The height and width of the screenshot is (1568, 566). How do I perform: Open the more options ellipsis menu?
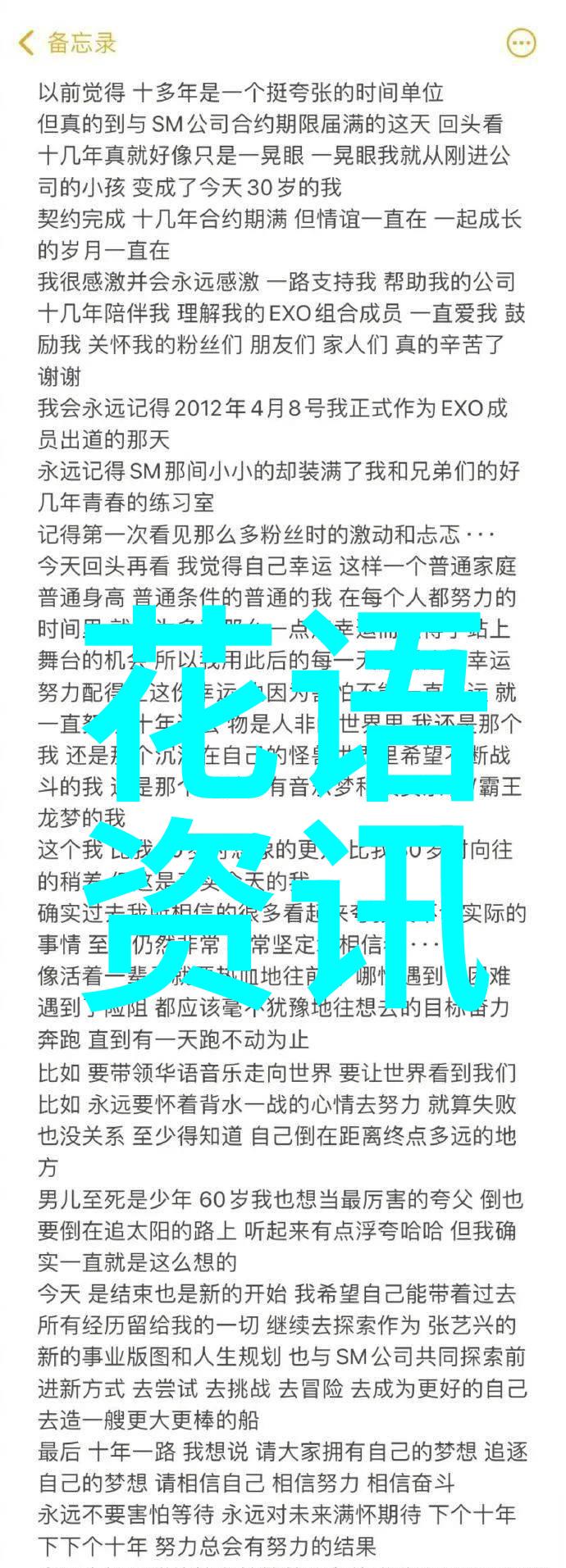pyautogui.click(x=522, y=43)
